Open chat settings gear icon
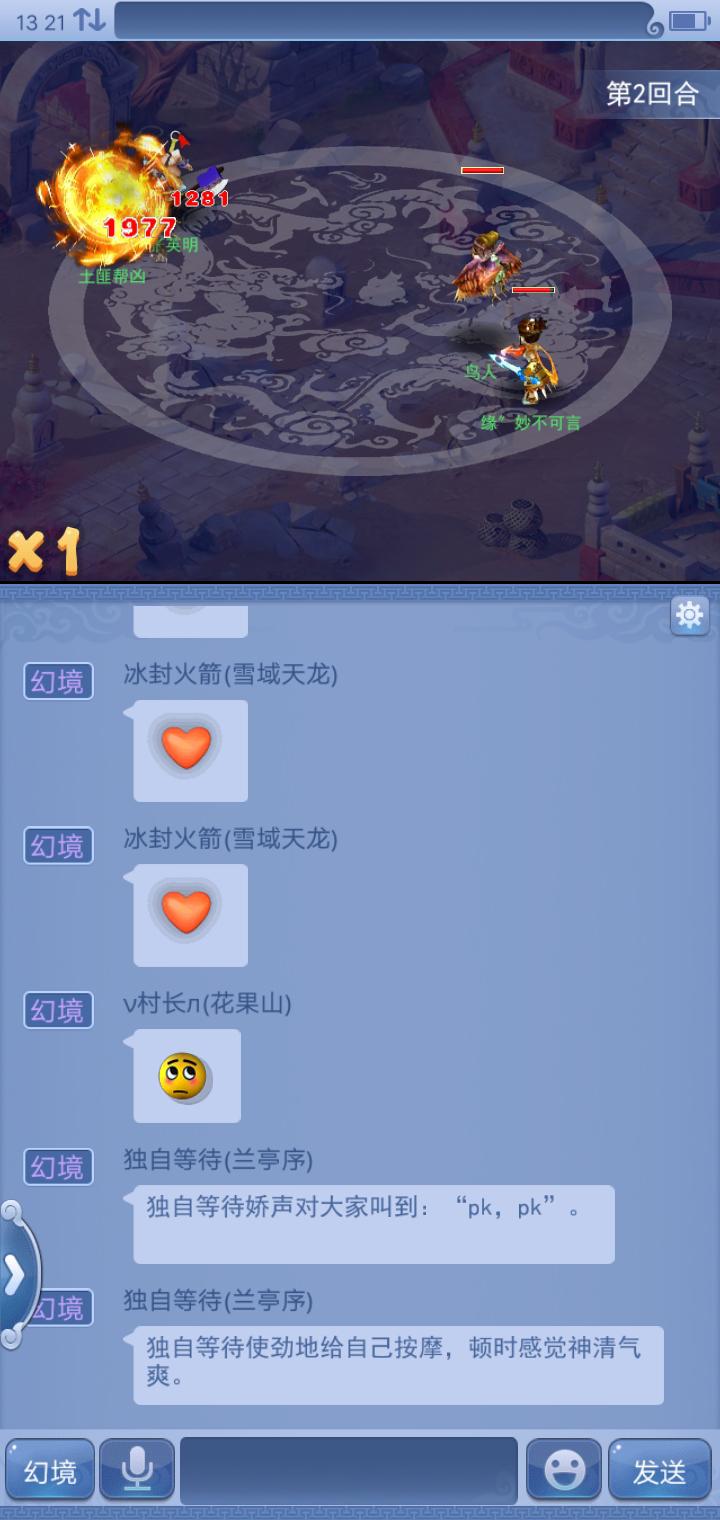Screen dimensions: 720x1520 click(689, 616)
